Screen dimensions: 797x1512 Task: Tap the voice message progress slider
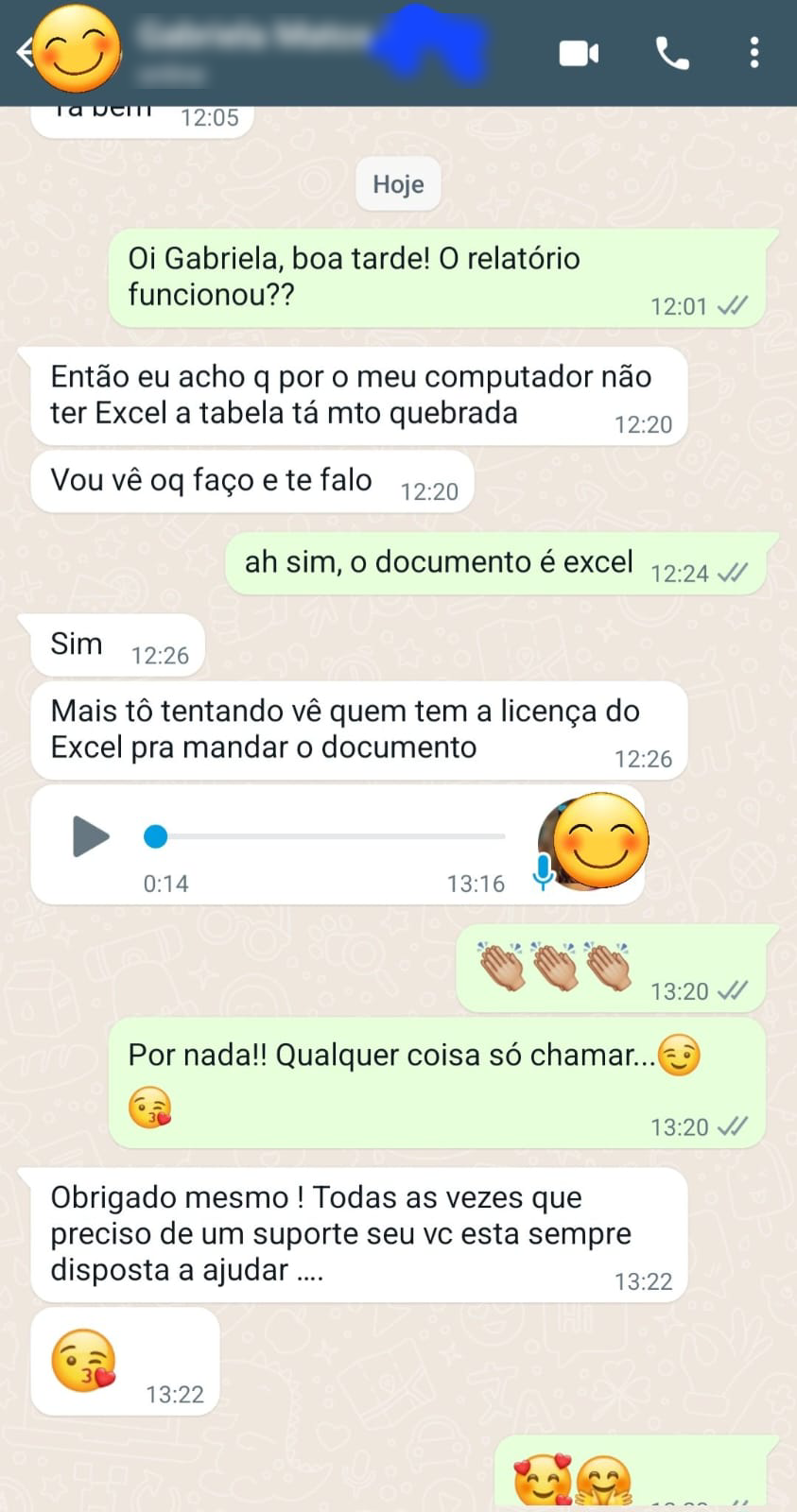326,836
